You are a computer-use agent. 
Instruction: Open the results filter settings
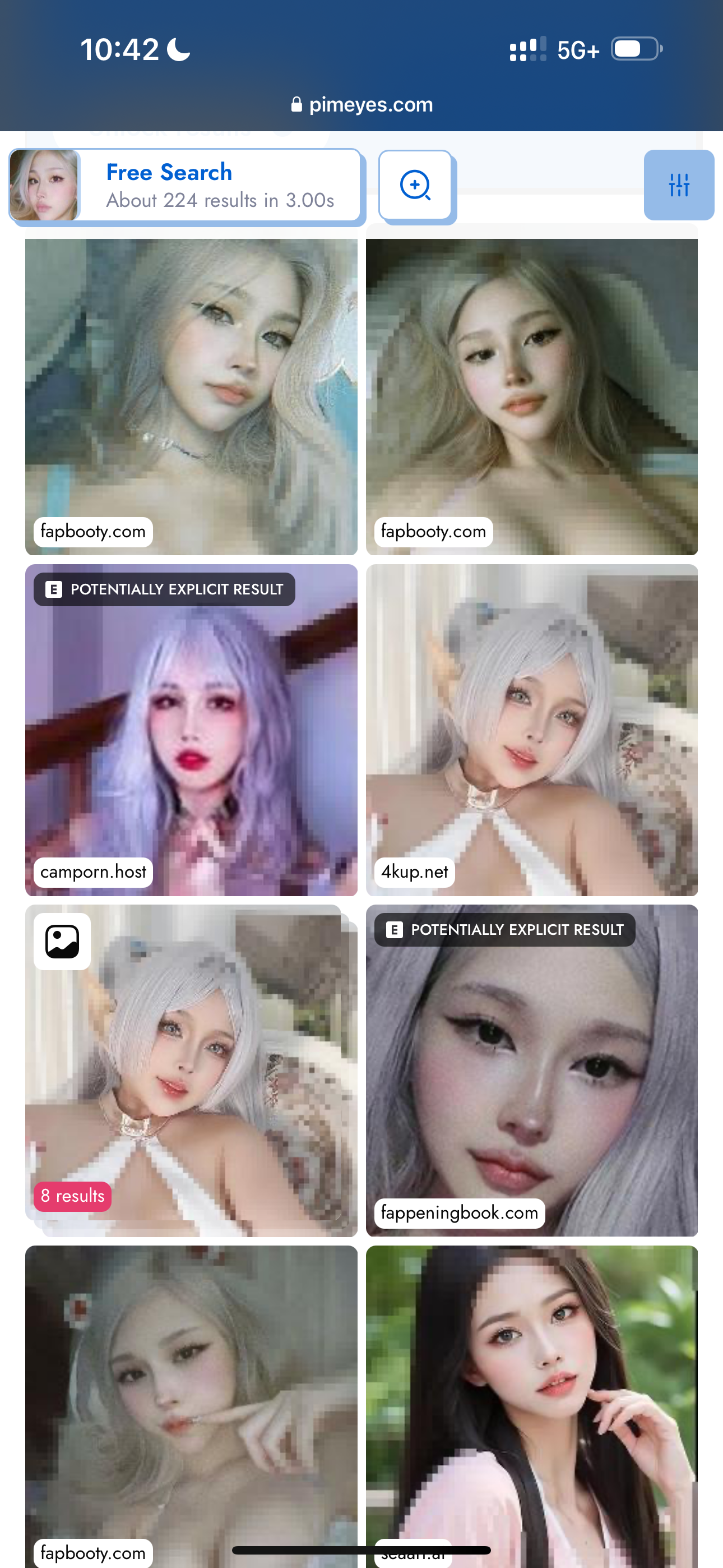(x=679, y=185)
